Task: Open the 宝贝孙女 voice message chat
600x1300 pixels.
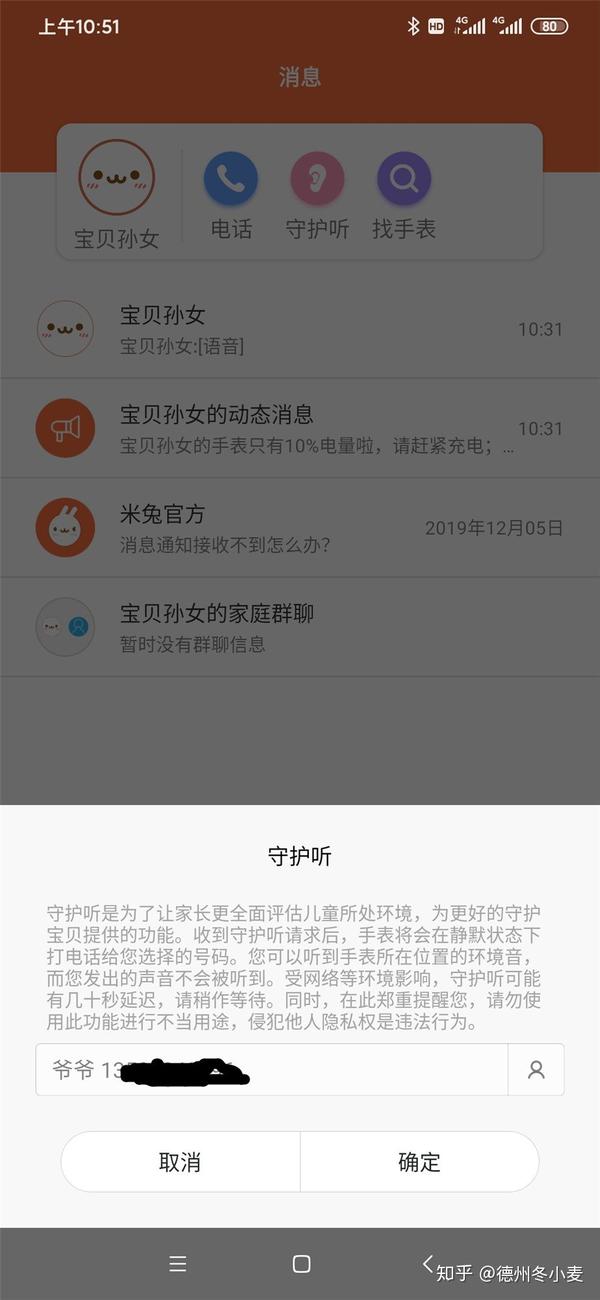Action: 300,329
